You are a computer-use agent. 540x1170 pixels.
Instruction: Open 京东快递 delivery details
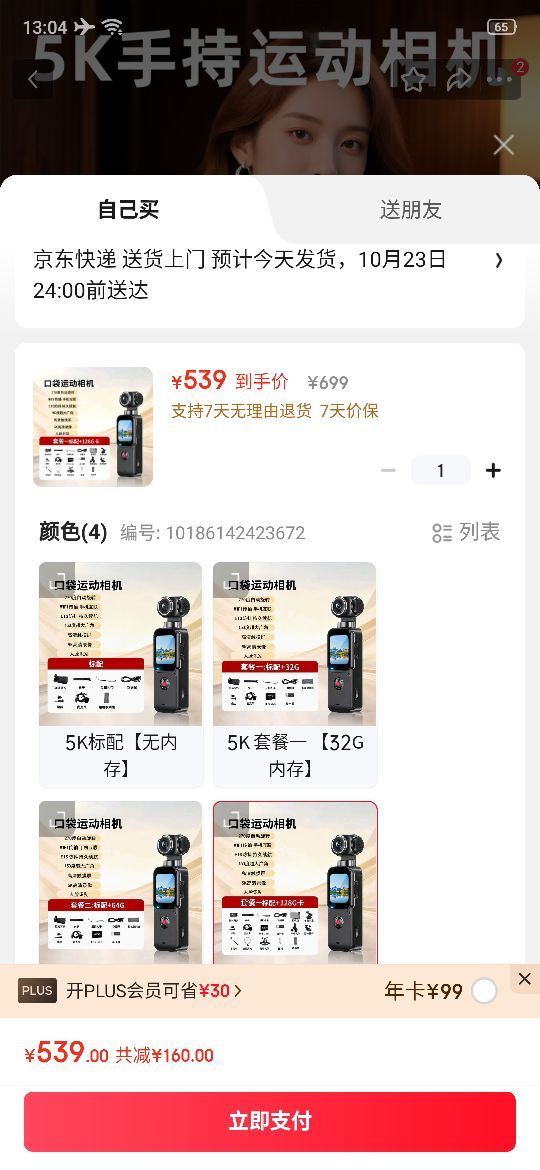(x=270, y=275)
